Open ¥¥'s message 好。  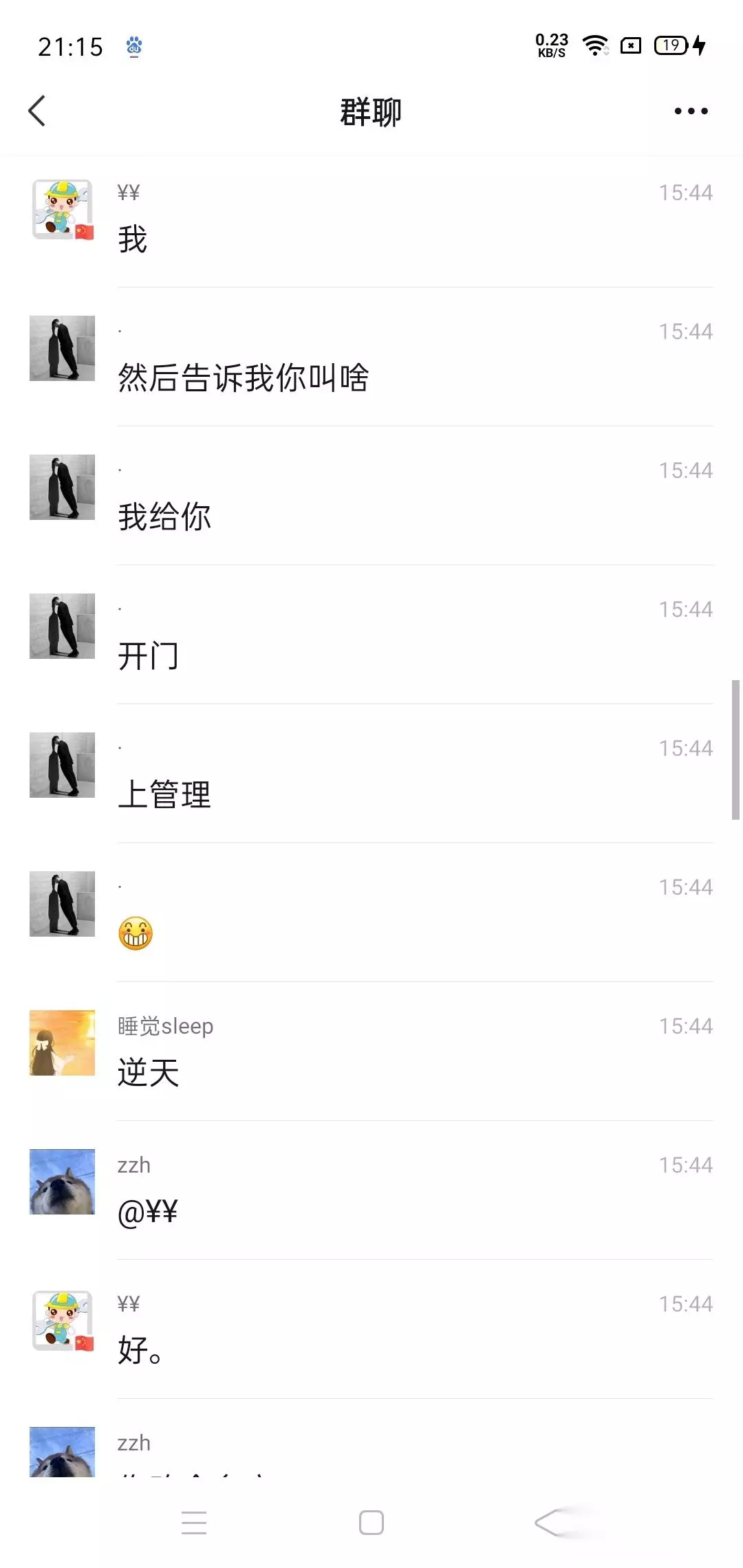click(x=371, y=1329)
